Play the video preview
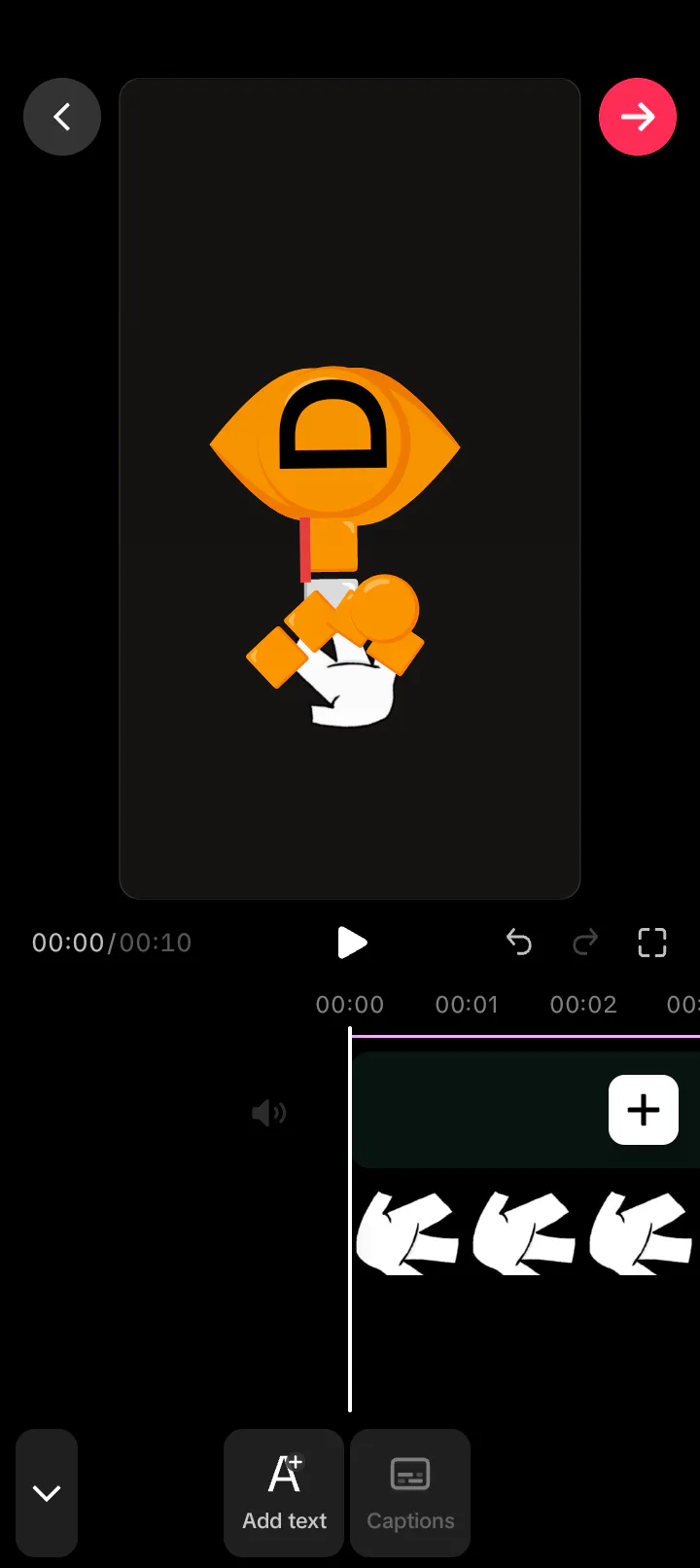This screenshot has width=700, height=1568. pyautogui.click(x=351, y=943)
